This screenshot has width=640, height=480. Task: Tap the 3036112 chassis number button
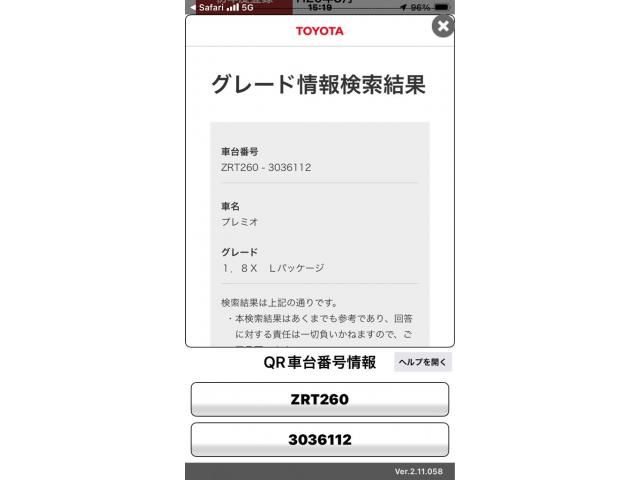[x=319, y=439]
